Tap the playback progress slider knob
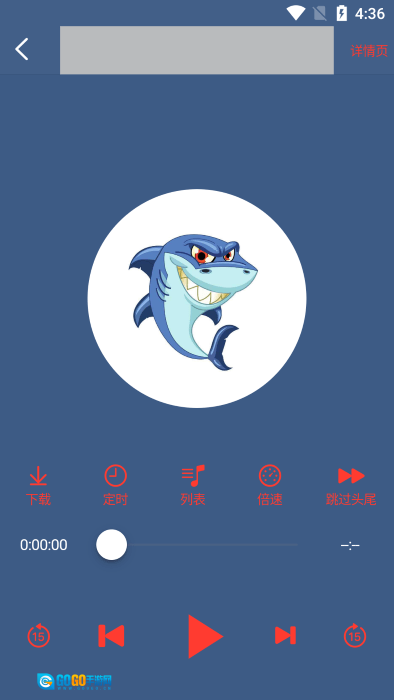 [112, 545]
